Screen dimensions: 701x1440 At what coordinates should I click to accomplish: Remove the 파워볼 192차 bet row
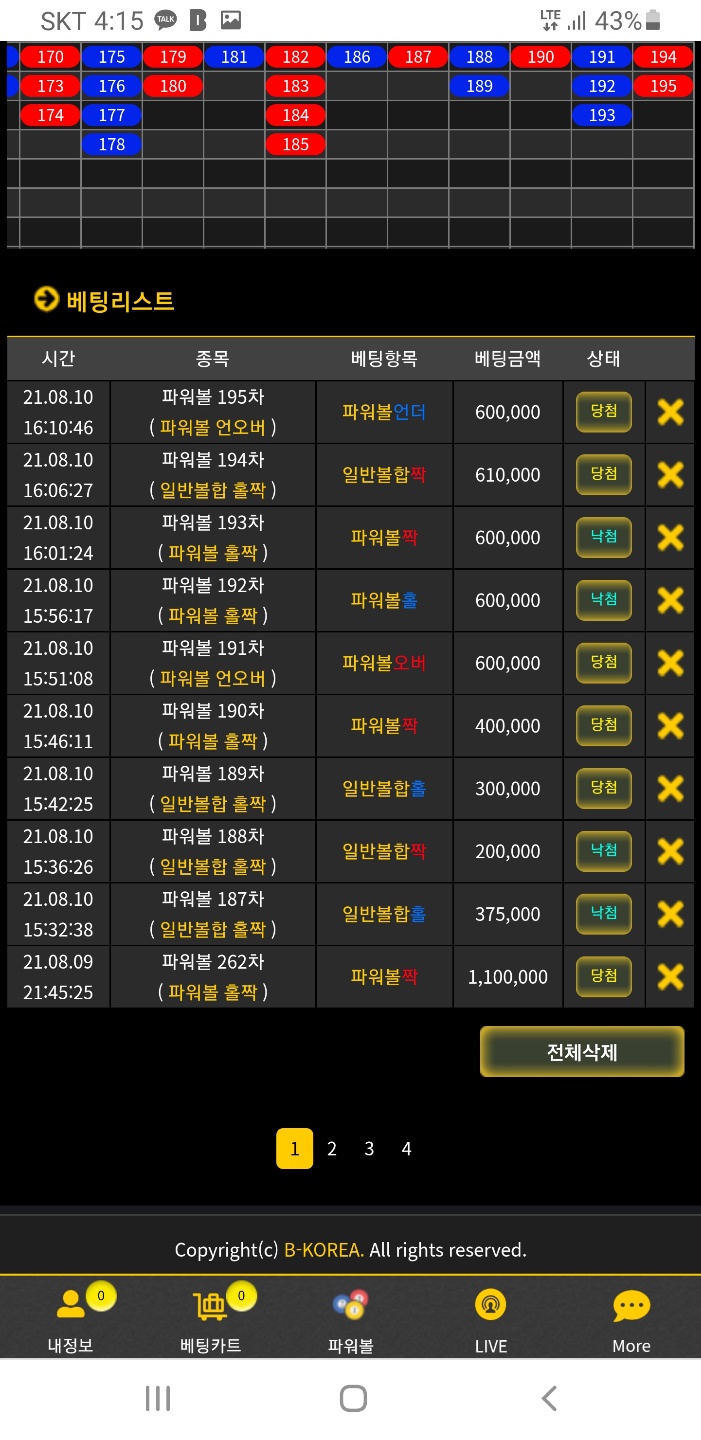click(670, 600)
